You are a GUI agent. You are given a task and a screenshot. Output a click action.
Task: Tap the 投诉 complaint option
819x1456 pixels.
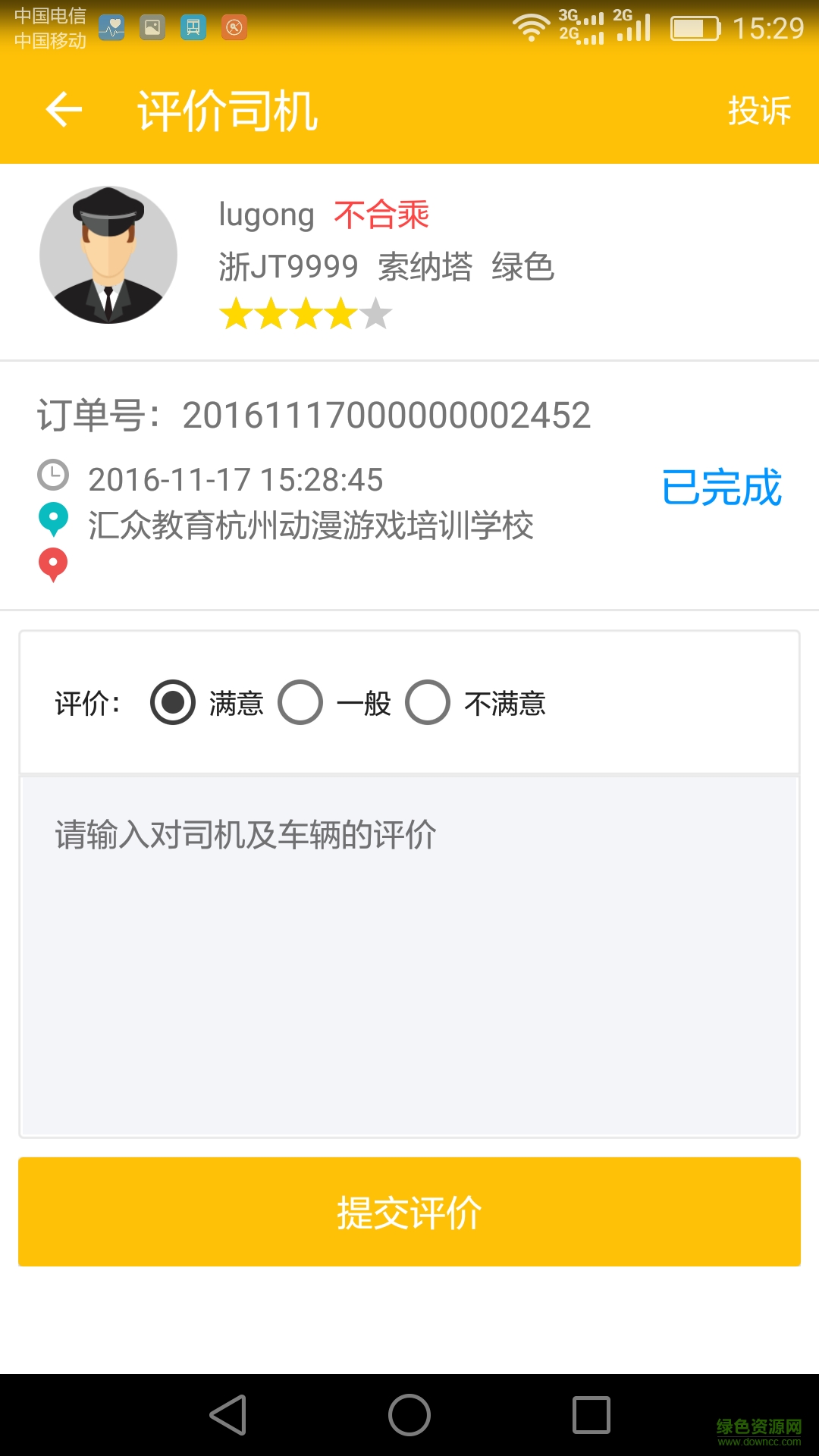760,111
